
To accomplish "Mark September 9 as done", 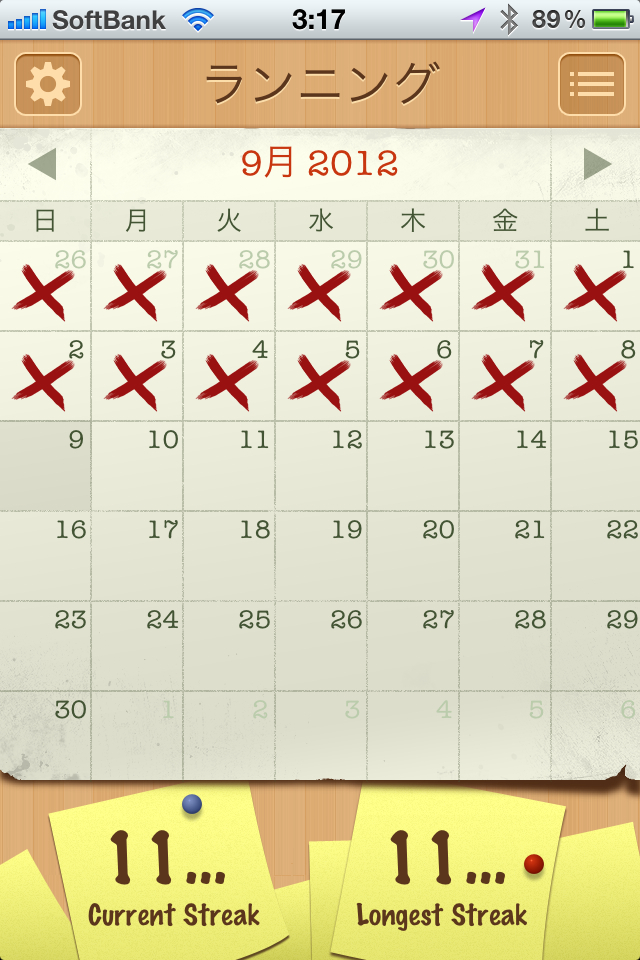I will [x=45, y=466].
